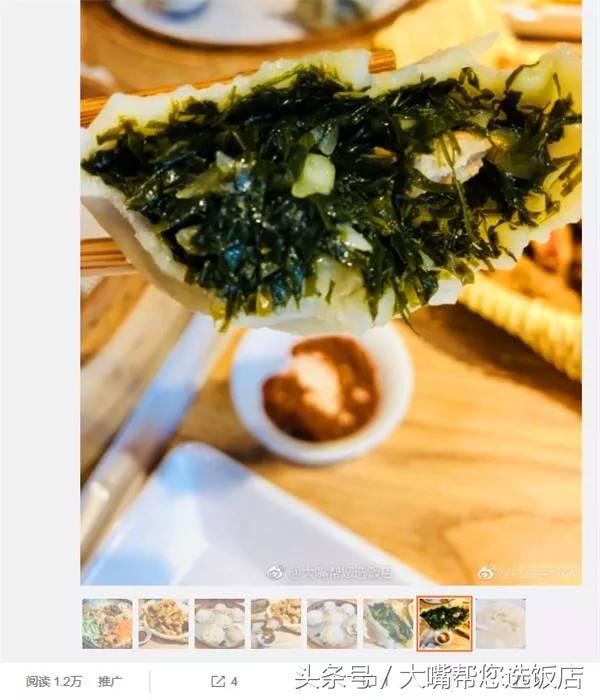Open the first thumbnail in the photo strip
Image resolution: width=600 pixels, height=700 pixels.
[107, 623]
